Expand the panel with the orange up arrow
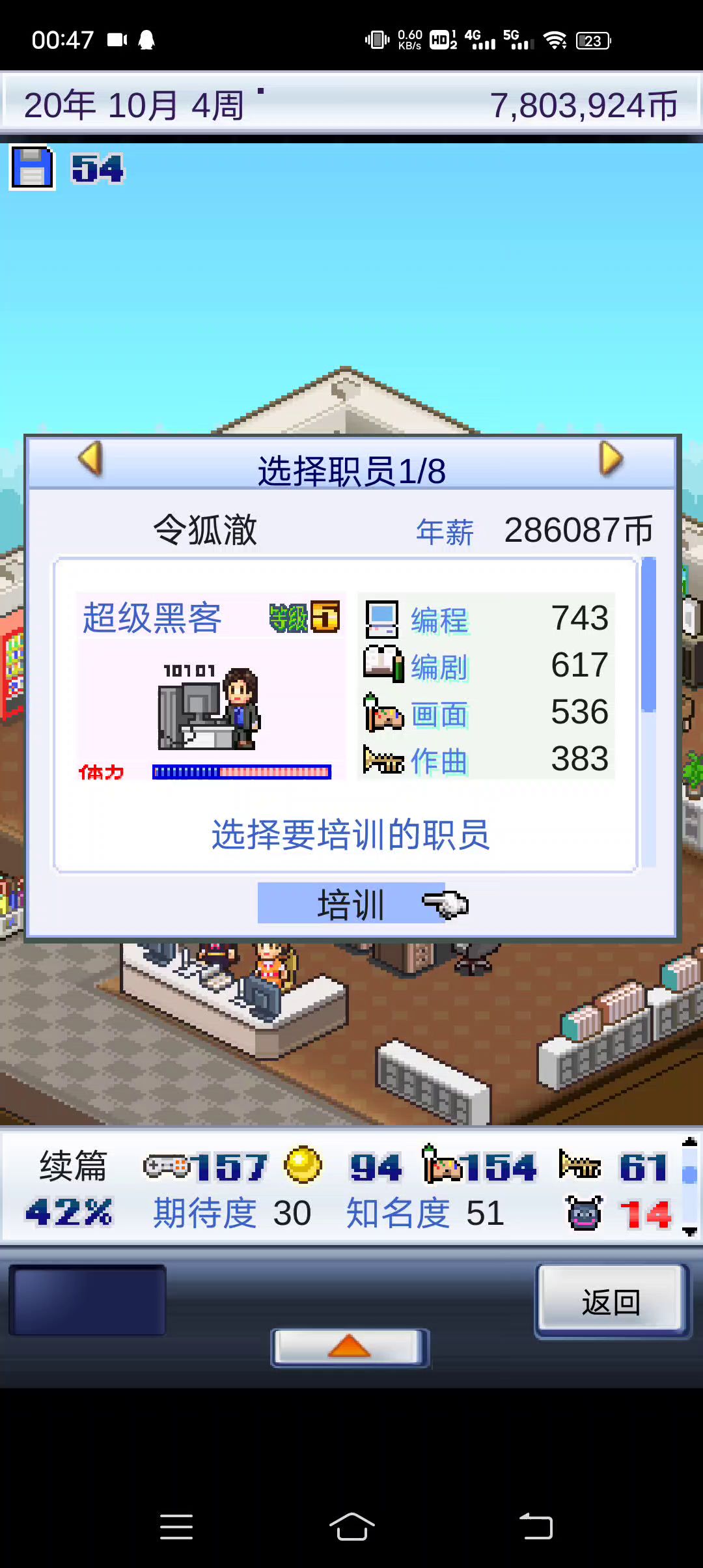 [350, 1347]
